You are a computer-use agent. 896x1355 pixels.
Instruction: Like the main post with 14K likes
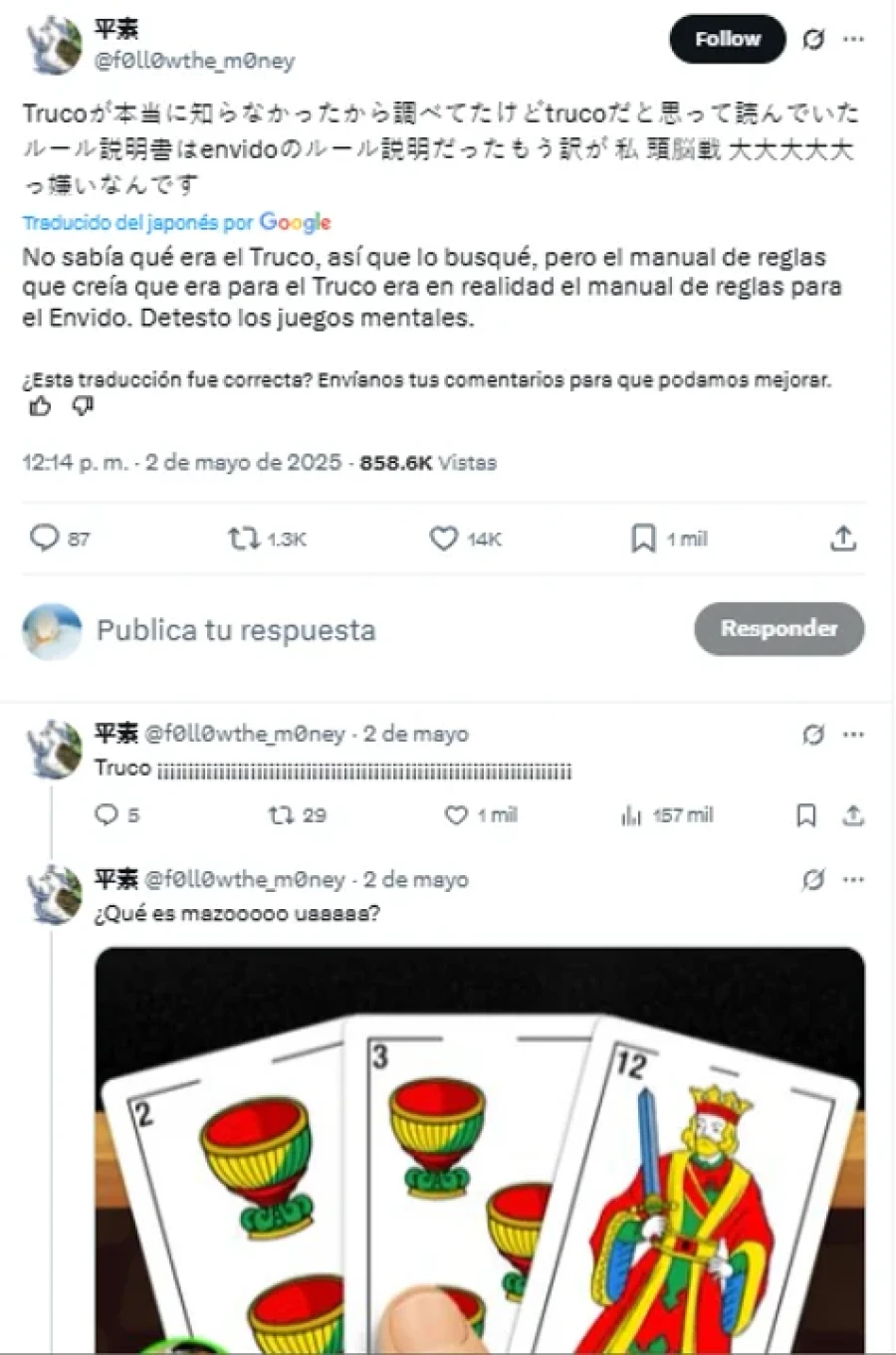(x=444, y=539)
